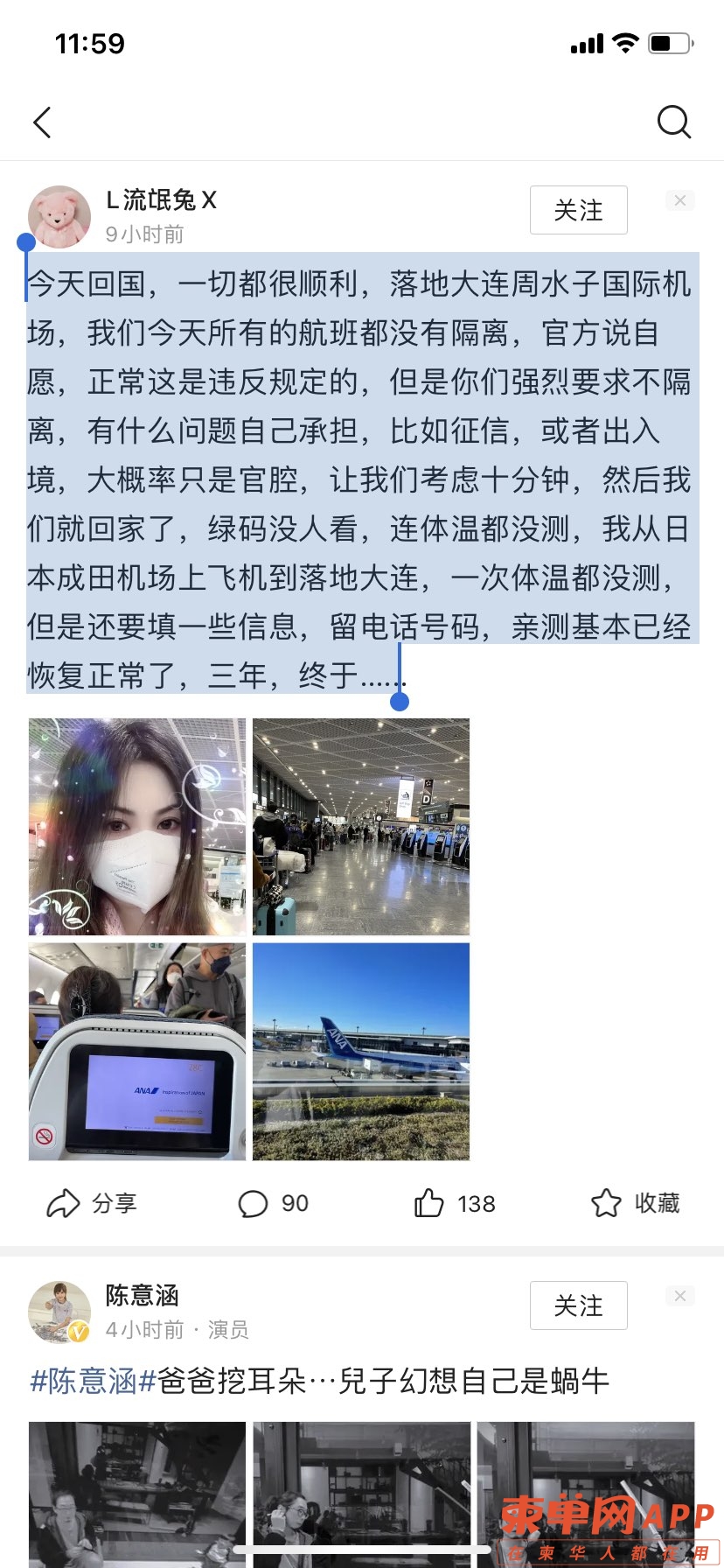Follow L流氓兔X with the 关注 button

tap(578, 210)
